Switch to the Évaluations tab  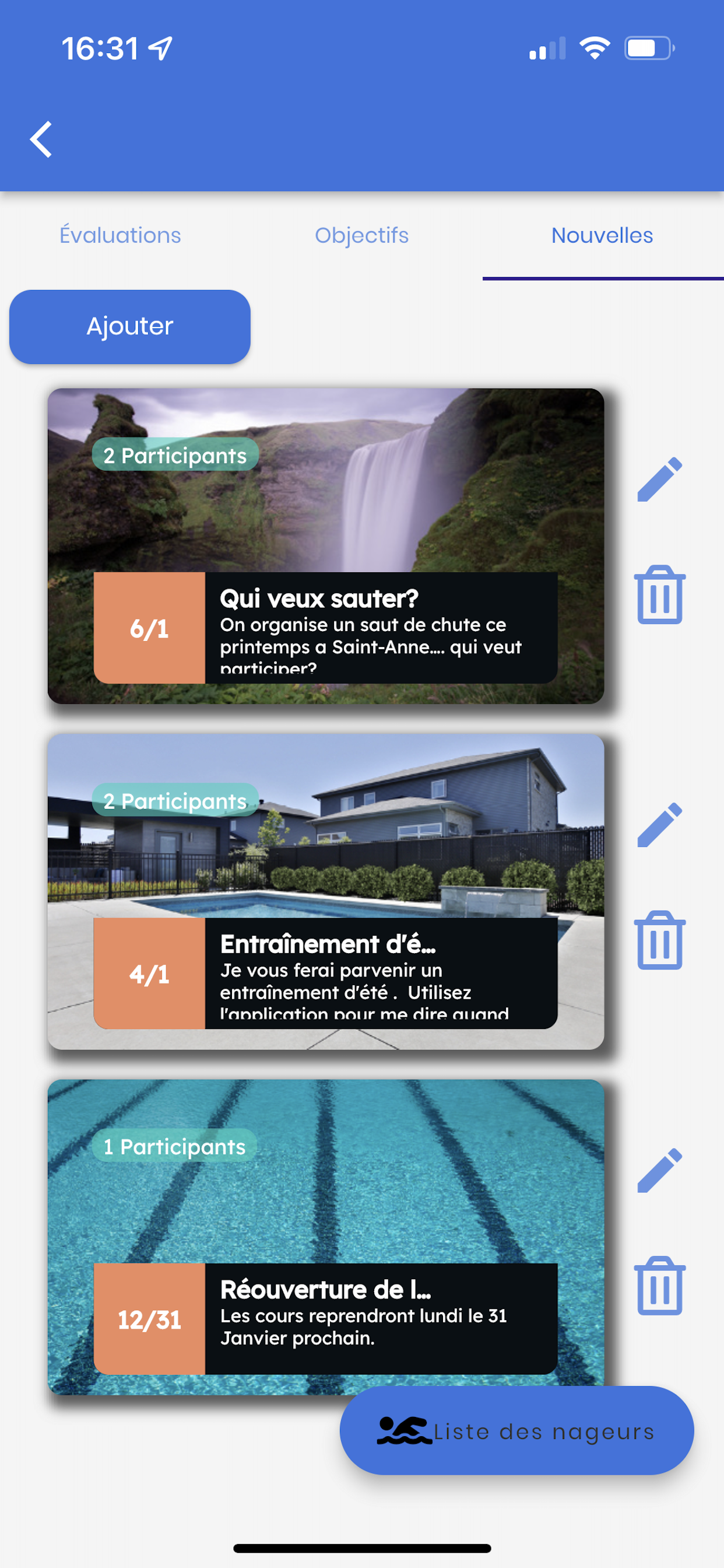(120, 236)
